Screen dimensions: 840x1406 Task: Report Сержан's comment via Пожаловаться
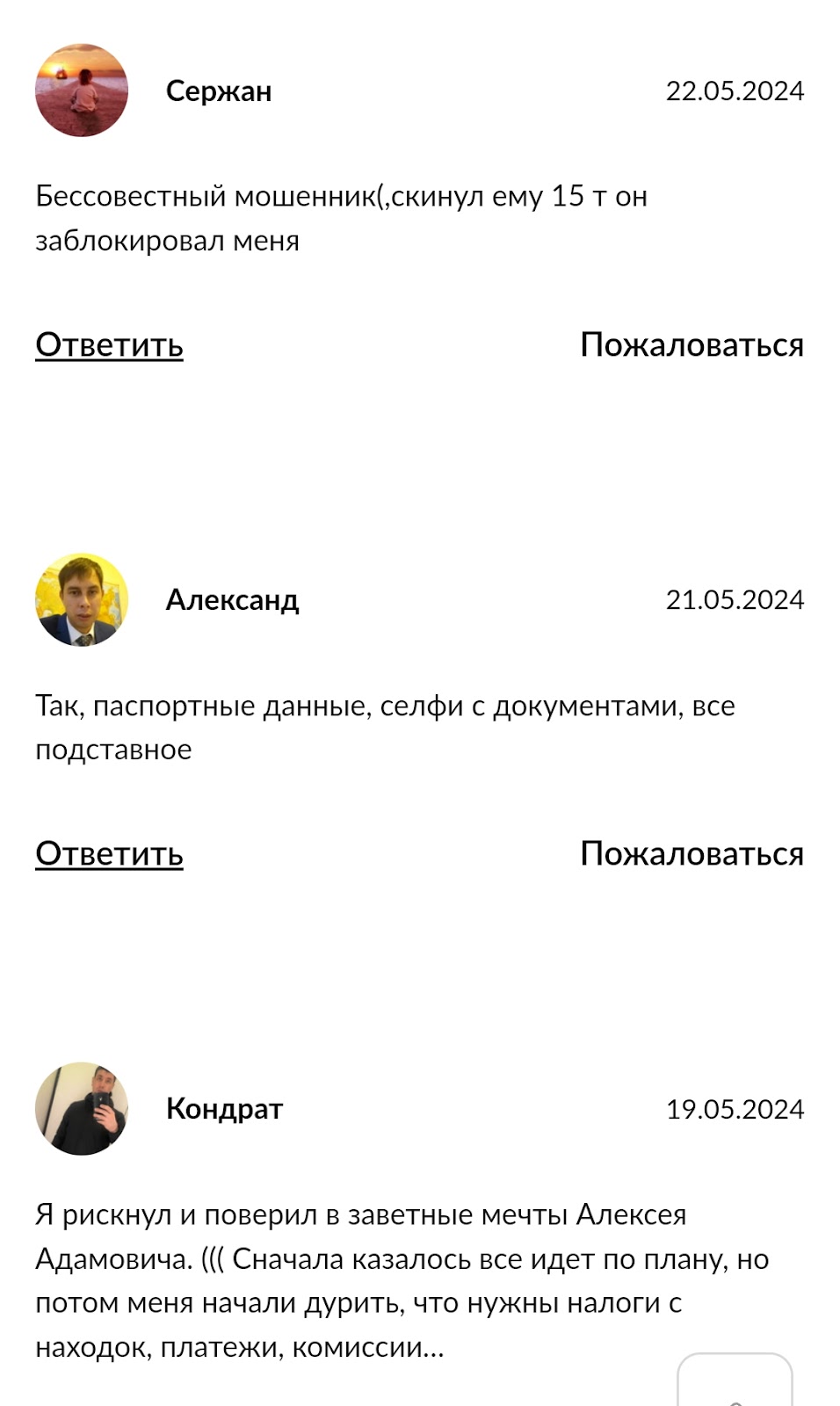[x=692, y=344]
